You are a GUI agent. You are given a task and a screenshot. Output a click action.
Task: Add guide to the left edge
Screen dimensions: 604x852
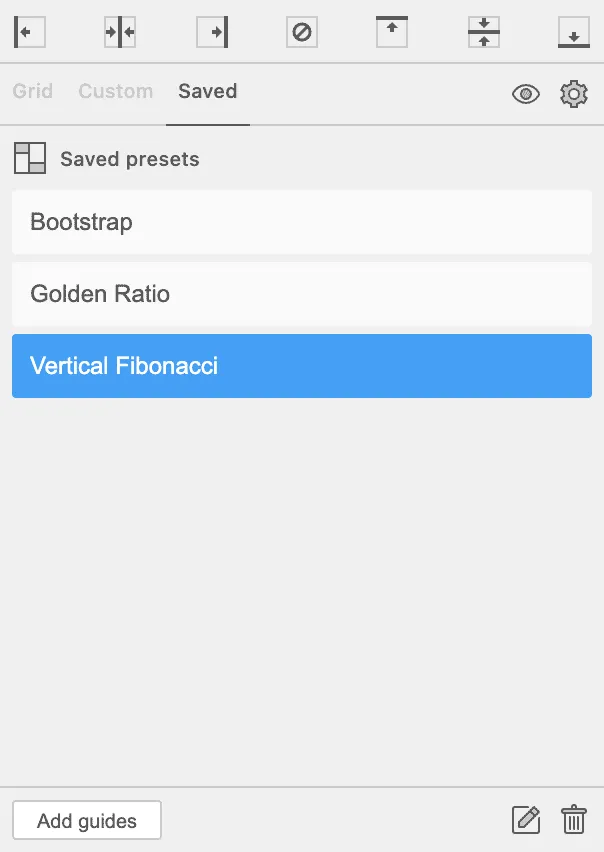click(x=29, y=32)
